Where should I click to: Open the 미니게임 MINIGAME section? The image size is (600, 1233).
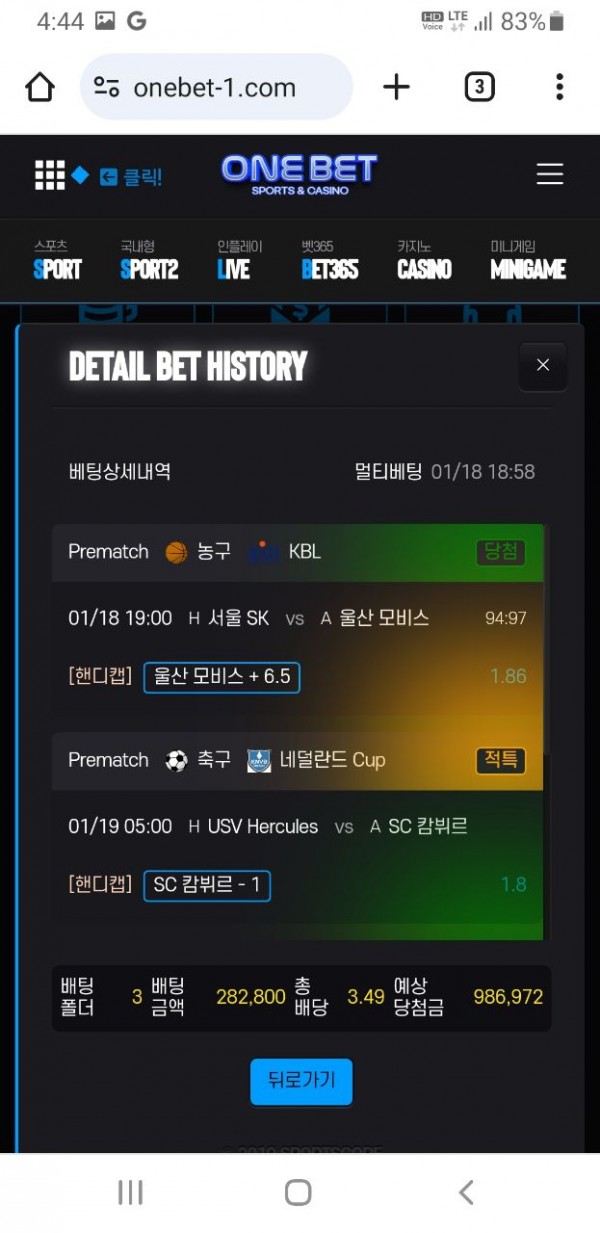click(528, 260)
